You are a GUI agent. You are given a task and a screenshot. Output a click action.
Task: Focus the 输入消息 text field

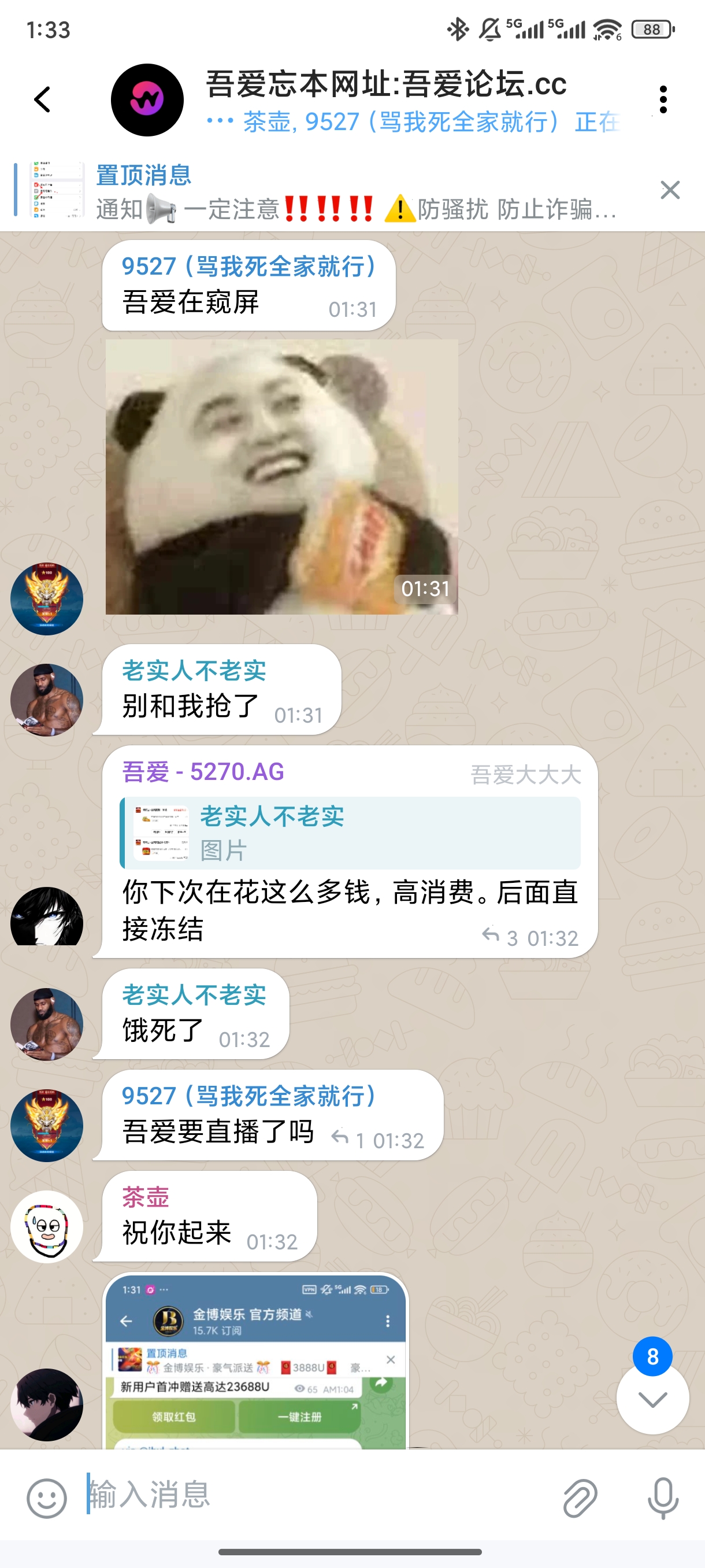(x=316, y=1496)
